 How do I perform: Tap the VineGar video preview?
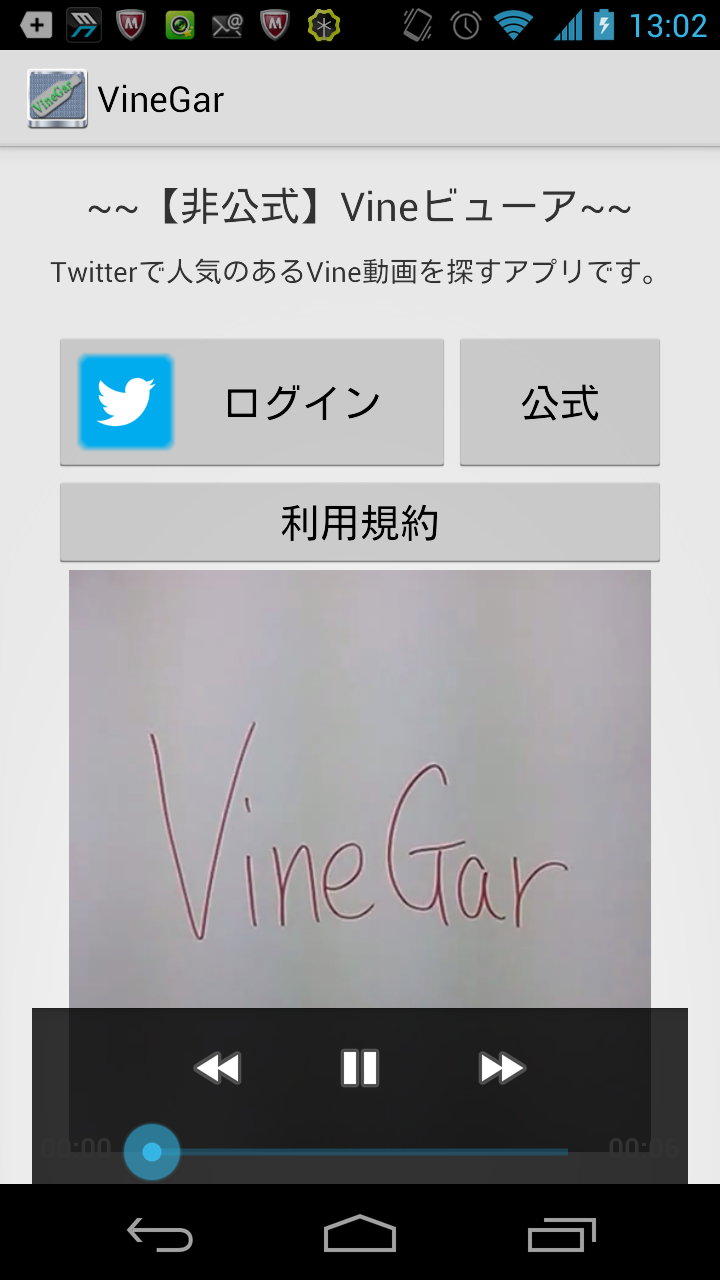(x=360, y=790)
